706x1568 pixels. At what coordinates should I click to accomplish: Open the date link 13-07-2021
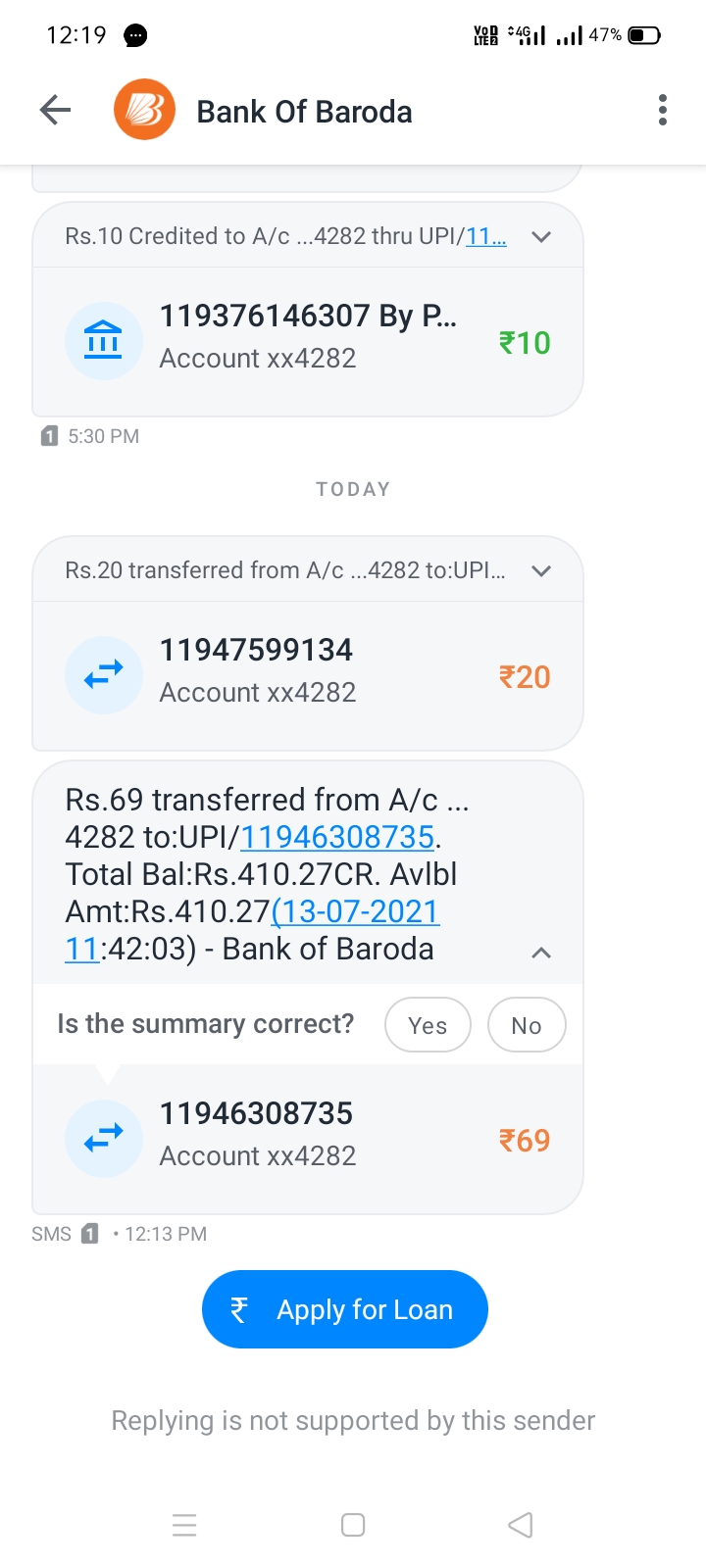click(x=357, y=911)
